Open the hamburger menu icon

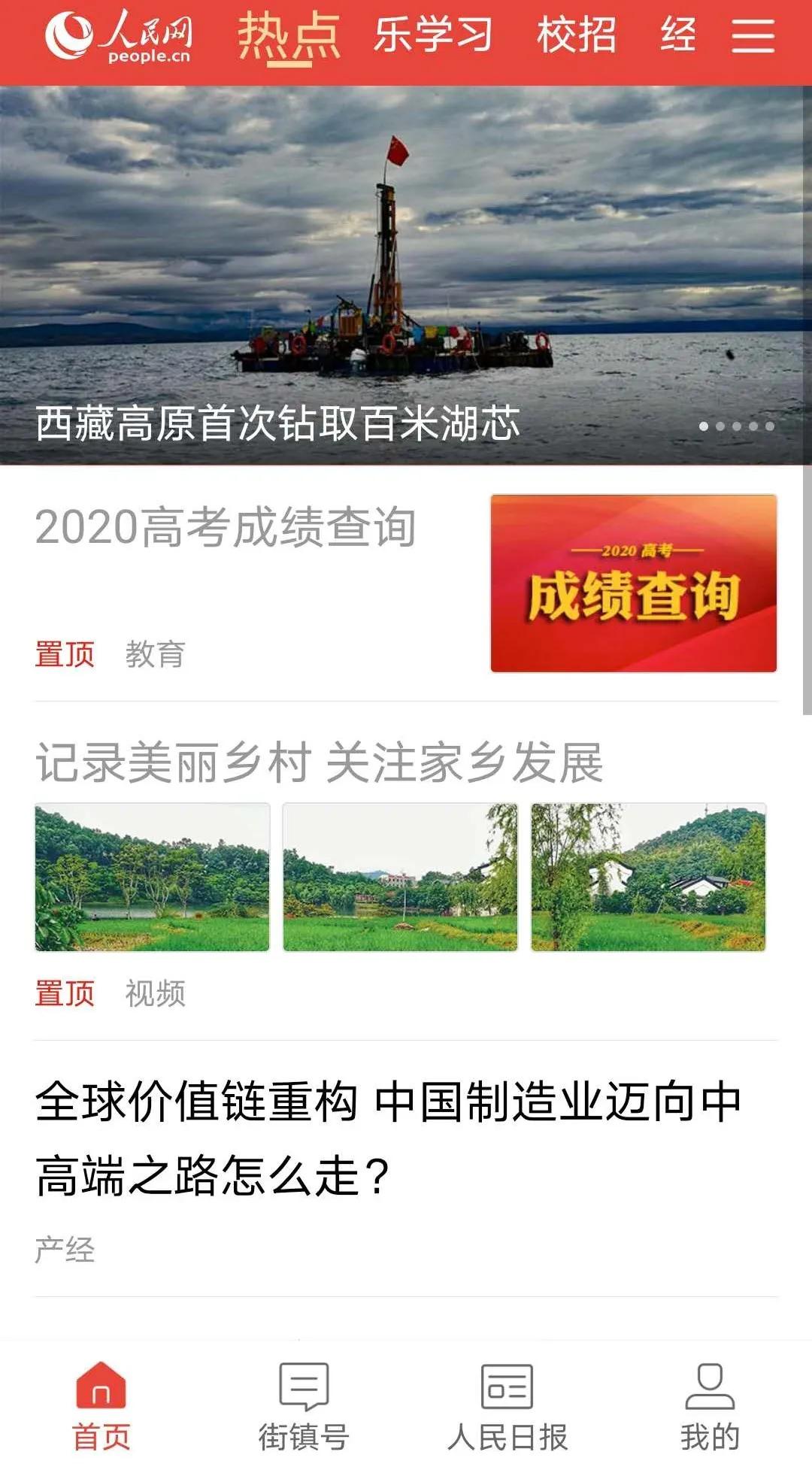pyautogui.click(x=753, y=36)
